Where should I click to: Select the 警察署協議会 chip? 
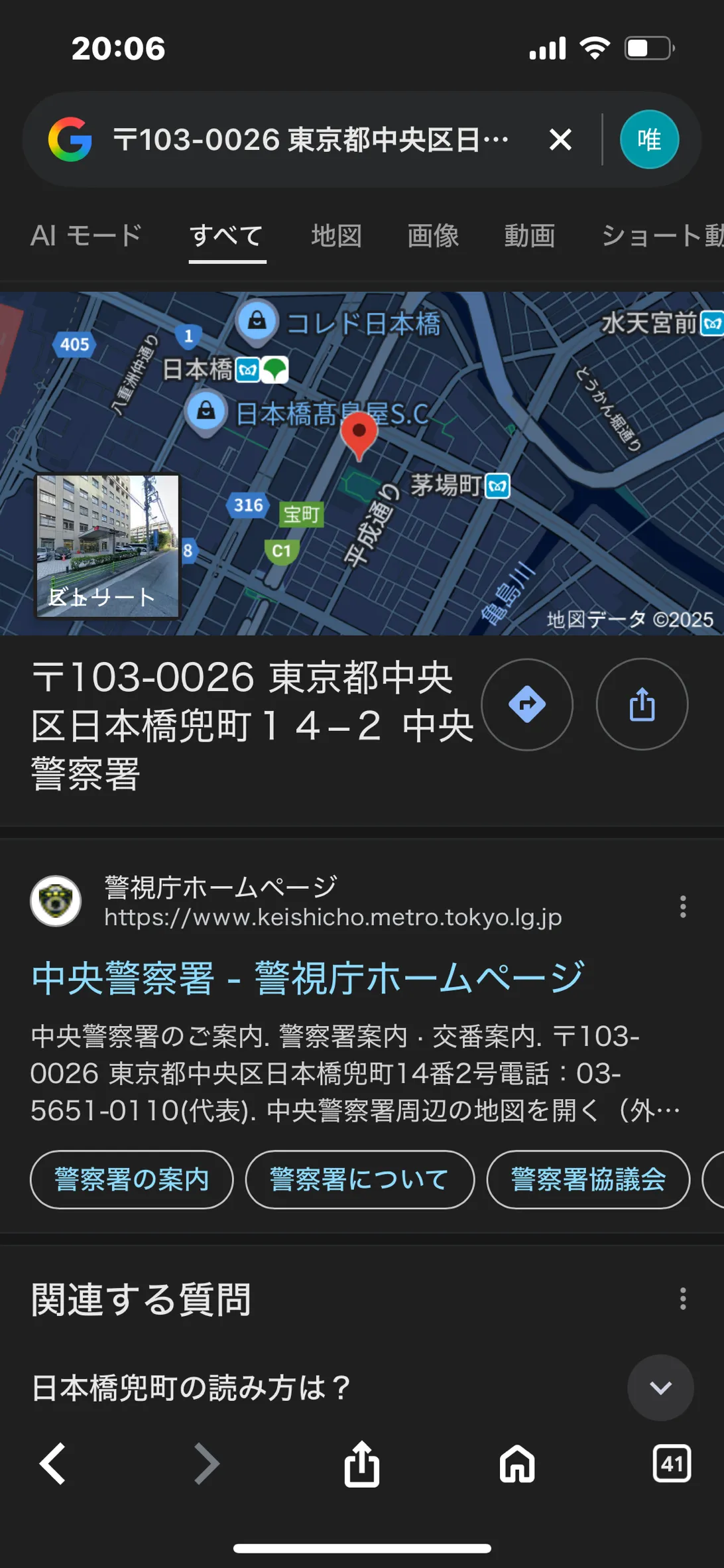[x=588, y=1179]
